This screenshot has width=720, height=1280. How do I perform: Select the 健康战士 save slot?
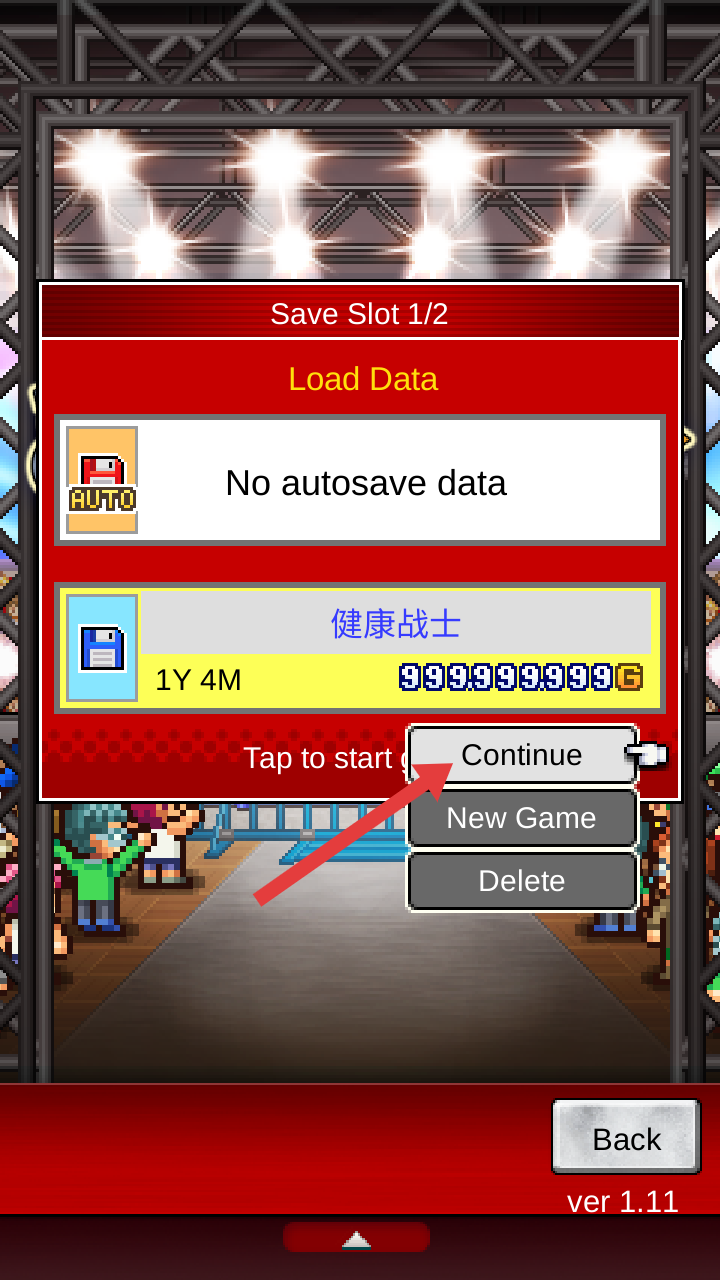pyautogui.click(x=360, y=648)
